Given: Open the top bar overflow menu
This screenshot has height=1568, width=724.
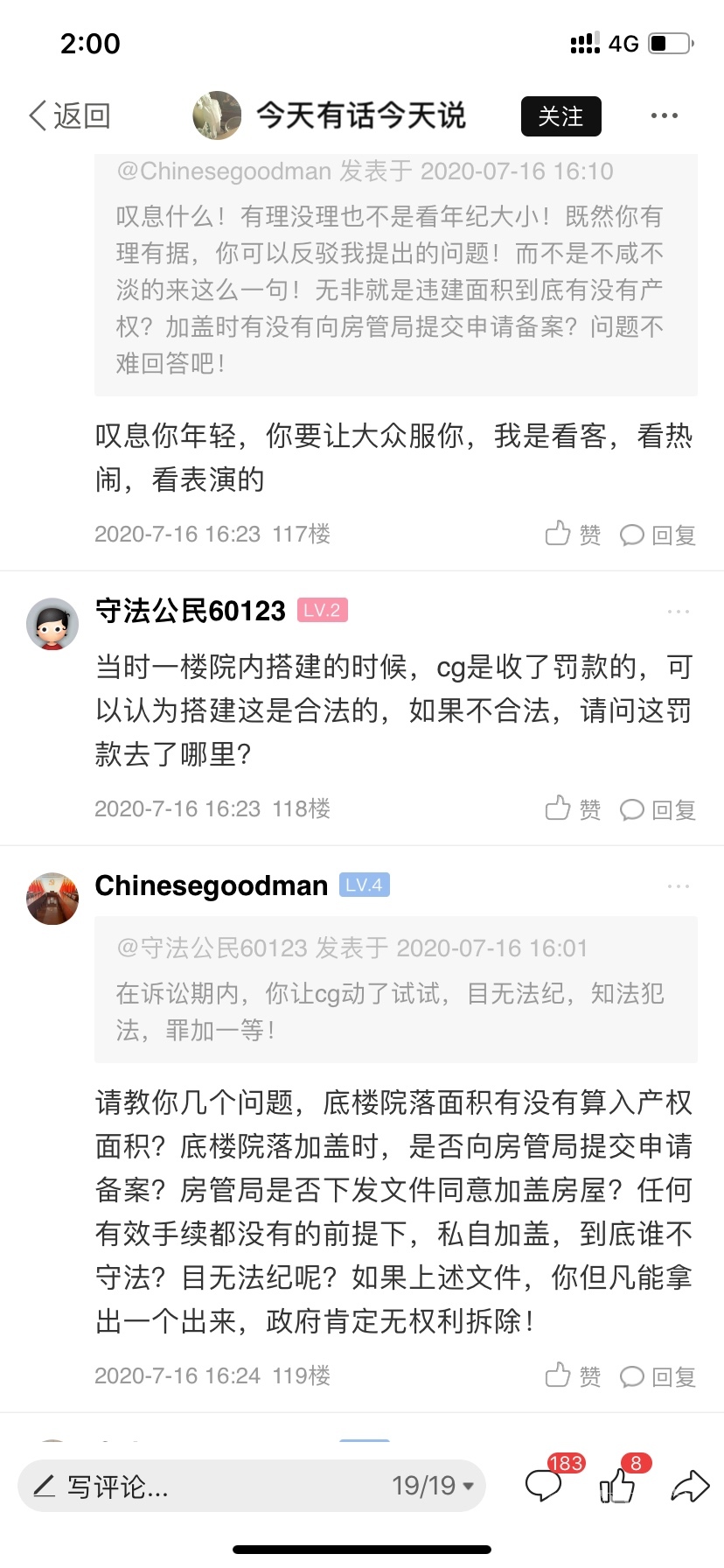Looking at the screenshot, I should (664, 115).
